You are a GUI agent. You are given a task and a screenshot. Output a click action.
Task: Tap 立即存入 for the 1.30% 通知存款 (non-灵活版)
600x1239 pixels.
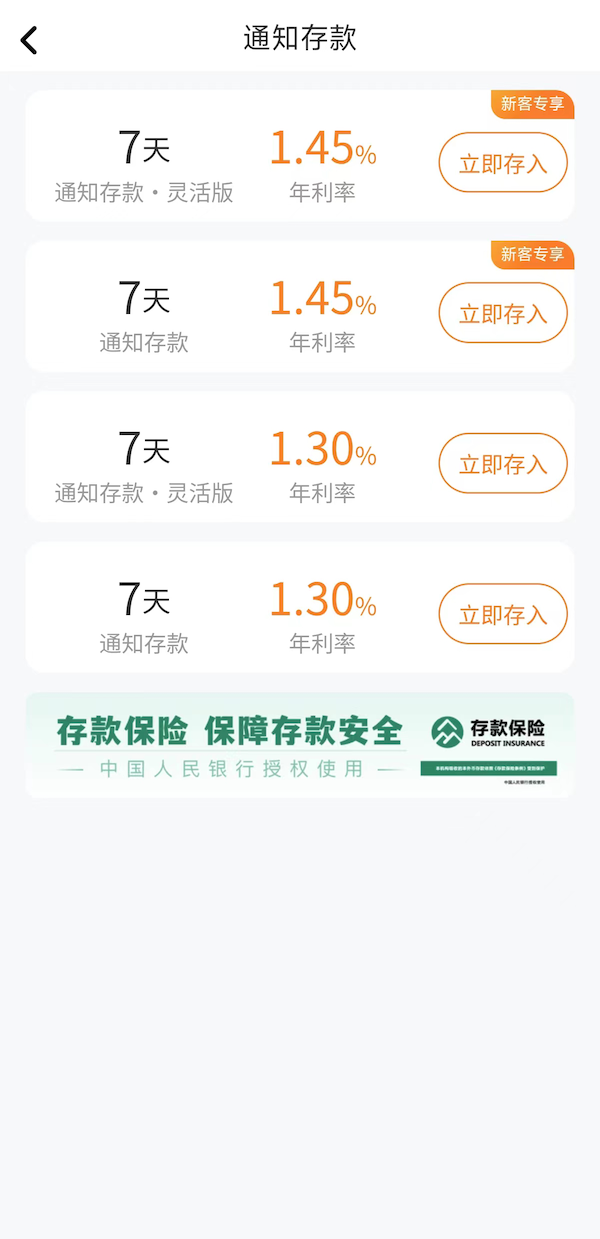[x=503, y=614]
